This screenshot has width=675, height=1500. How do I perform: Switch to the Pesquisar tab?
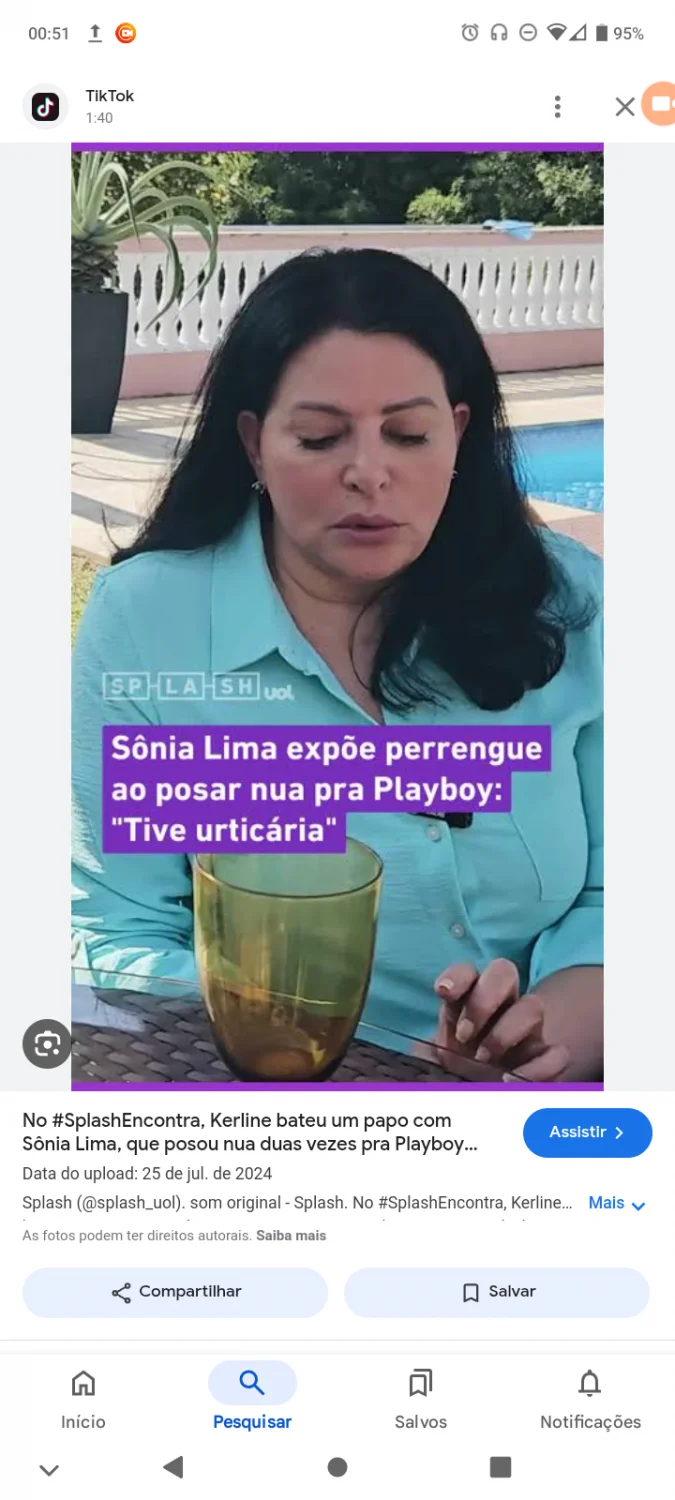click(x=252, y=1400)
